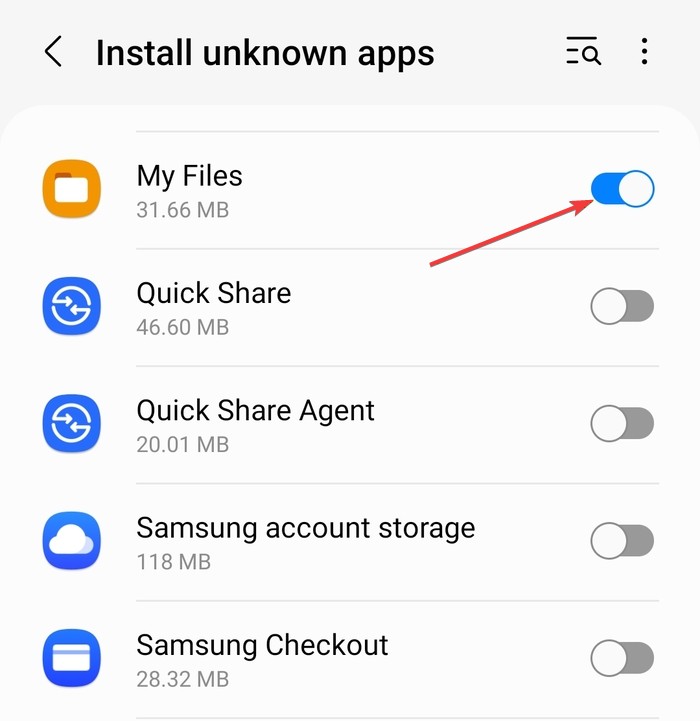Turn on Samsung account storage switch

click(622, 542)
